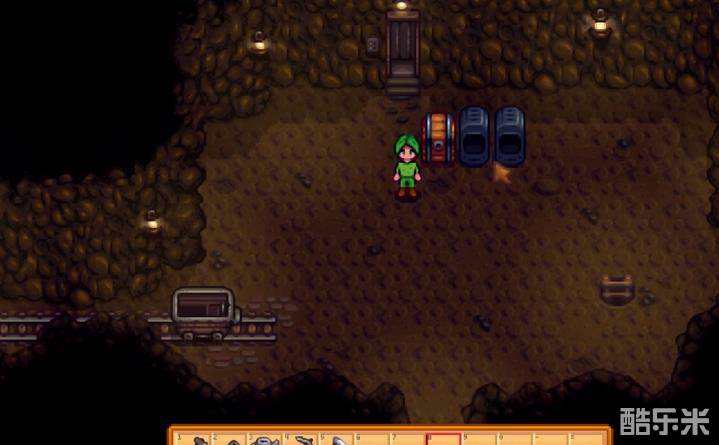The image size is (719, 445).
Task: Select the red-highlighted toolbar slot
Action: click(x=443, y=438)
